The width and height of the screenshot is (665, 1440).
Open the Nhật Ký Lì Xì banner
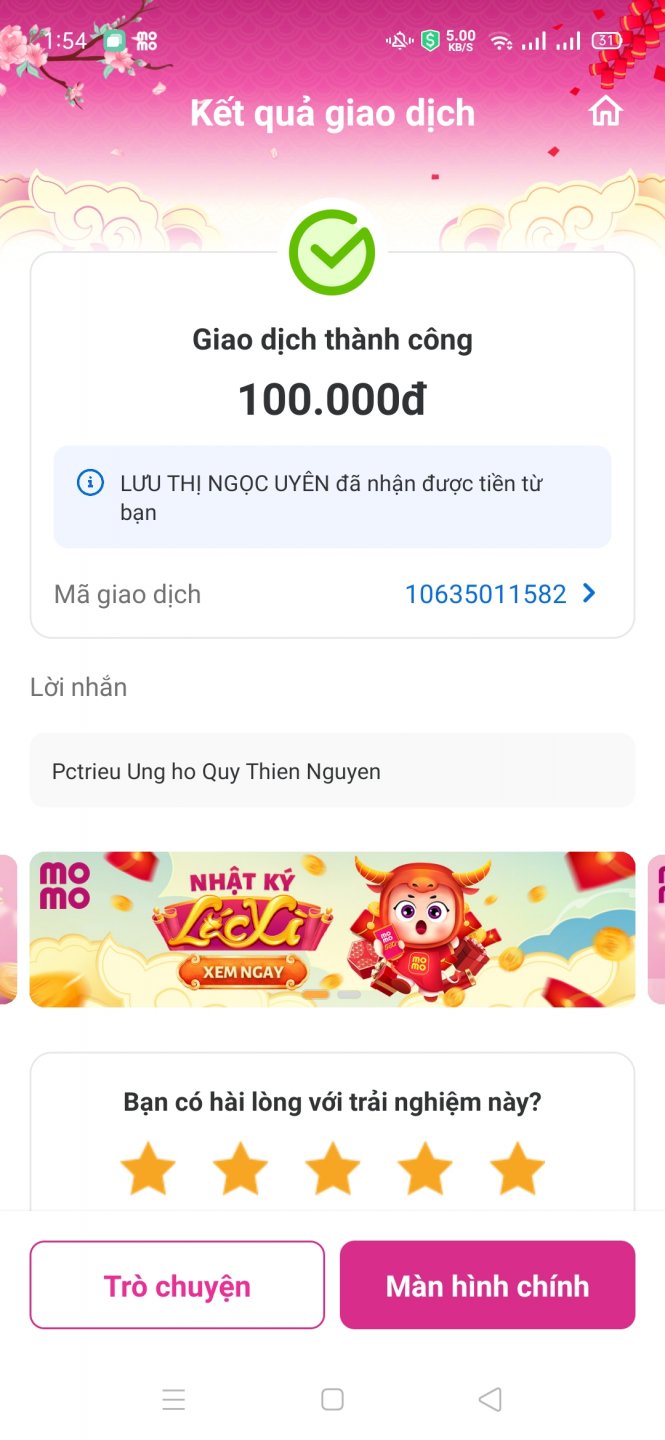[x=332, y=929]
